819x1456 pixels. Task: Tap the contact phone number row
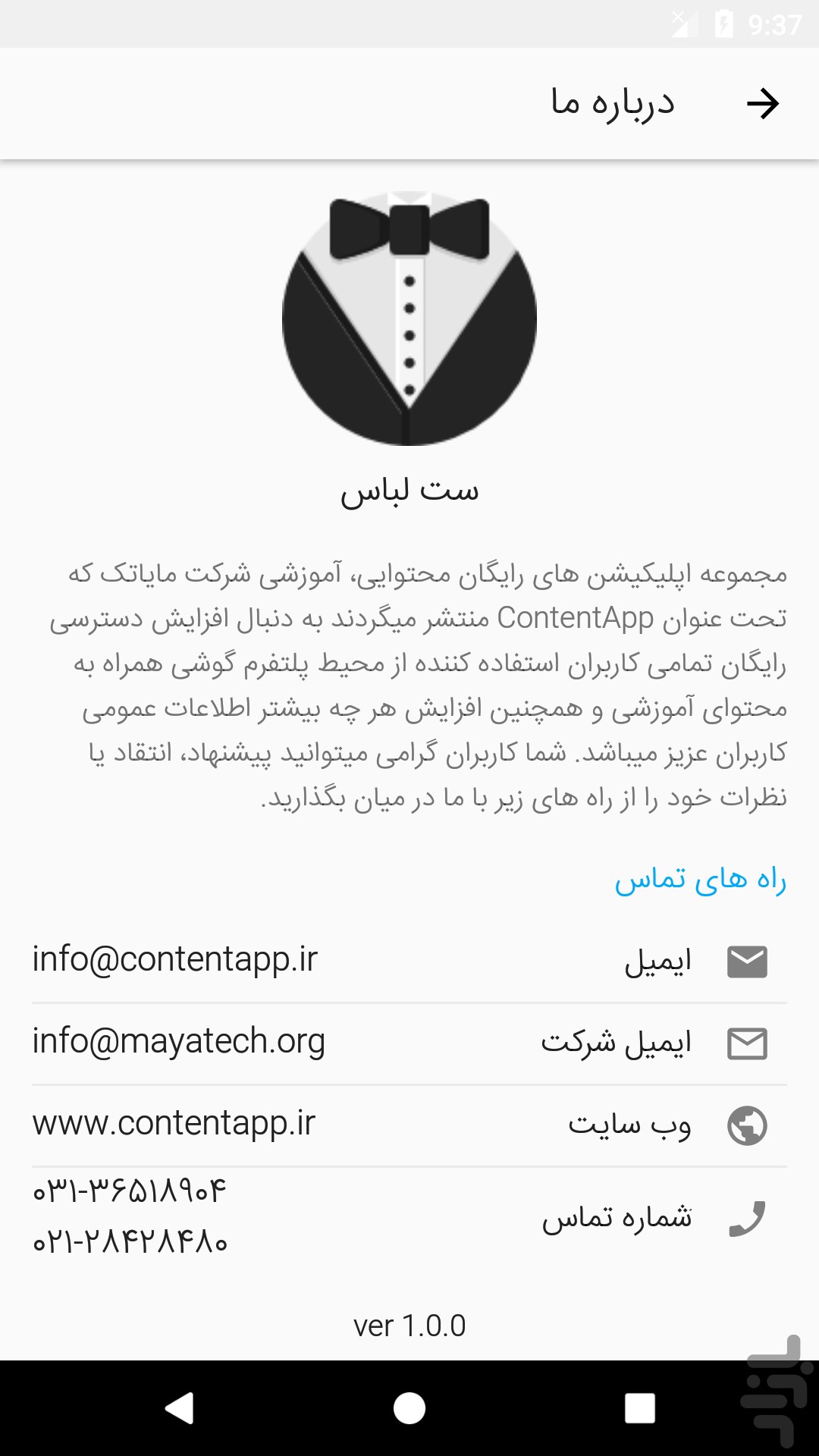[x=409, y=1218]
